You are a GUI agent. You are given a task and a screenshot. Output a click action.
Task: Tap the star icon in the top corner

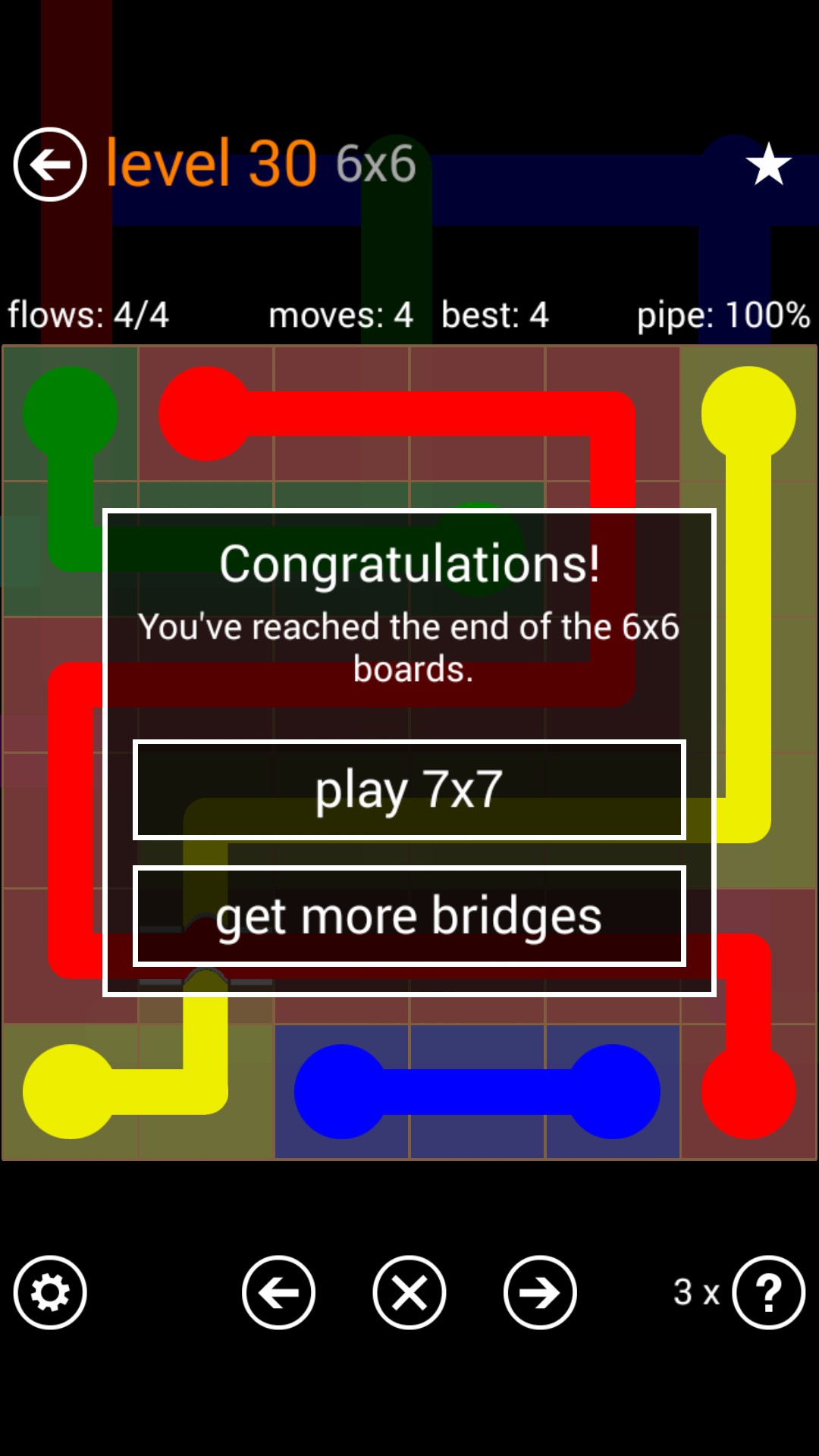768,164
